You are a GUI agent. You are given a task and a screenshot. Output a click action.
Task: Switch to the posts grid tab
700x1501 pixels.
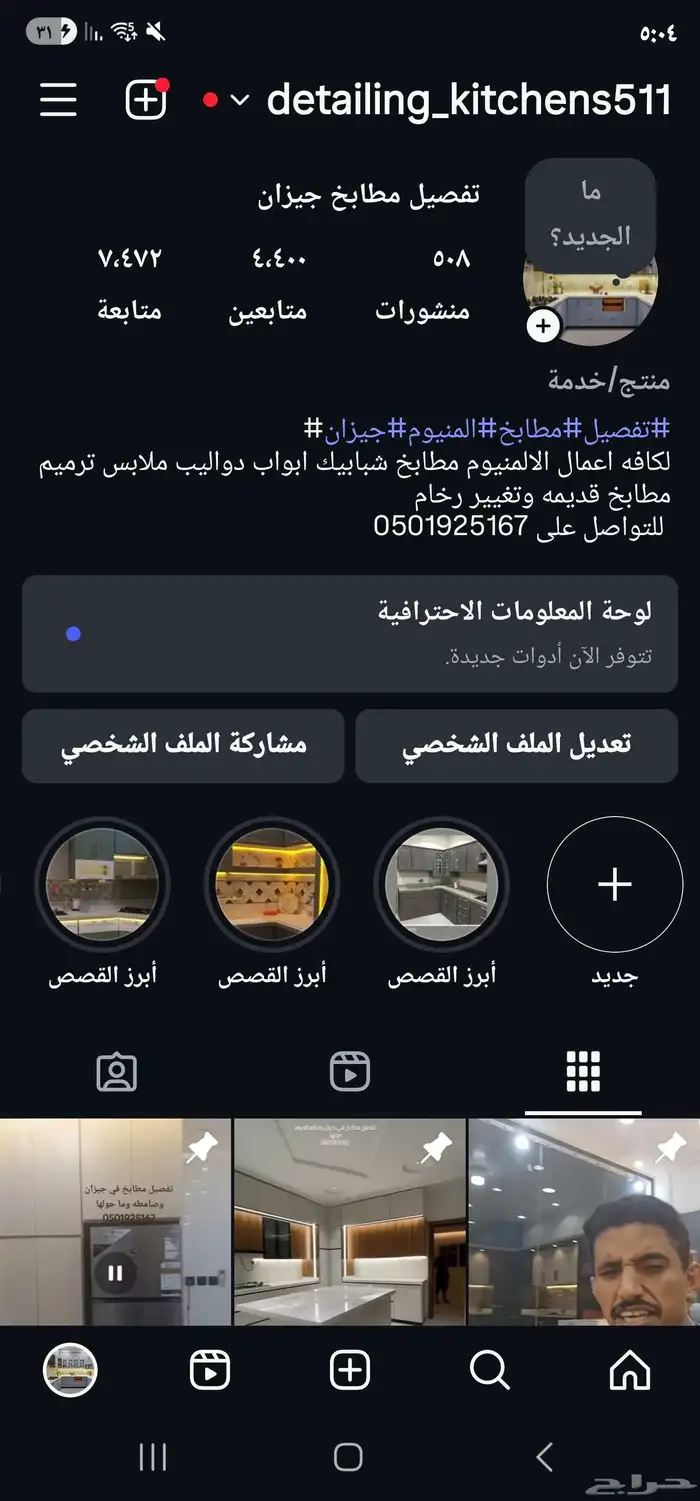coord(583,1072)
